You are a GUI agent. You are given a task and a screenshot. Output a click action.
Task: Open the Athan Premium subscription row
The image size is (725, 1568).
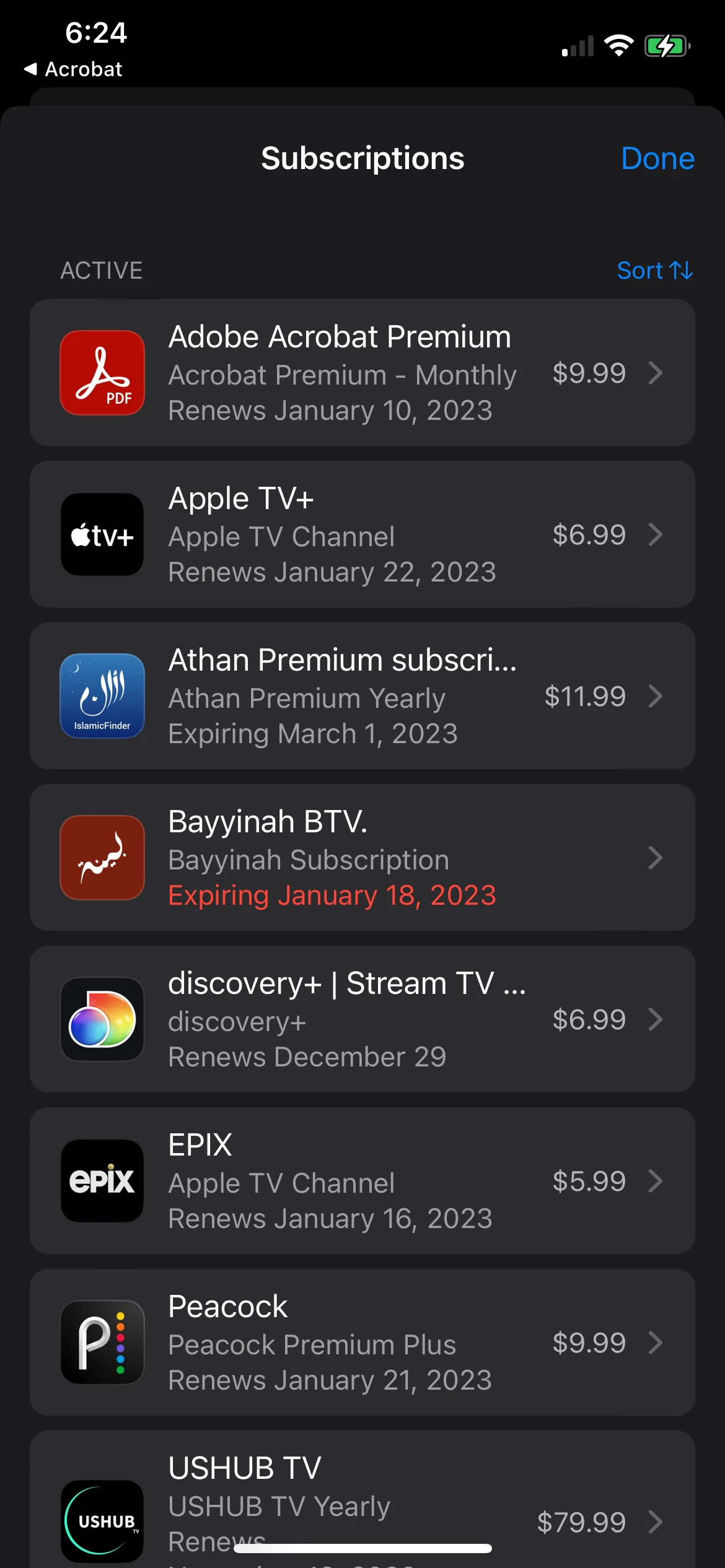(362, 696)
